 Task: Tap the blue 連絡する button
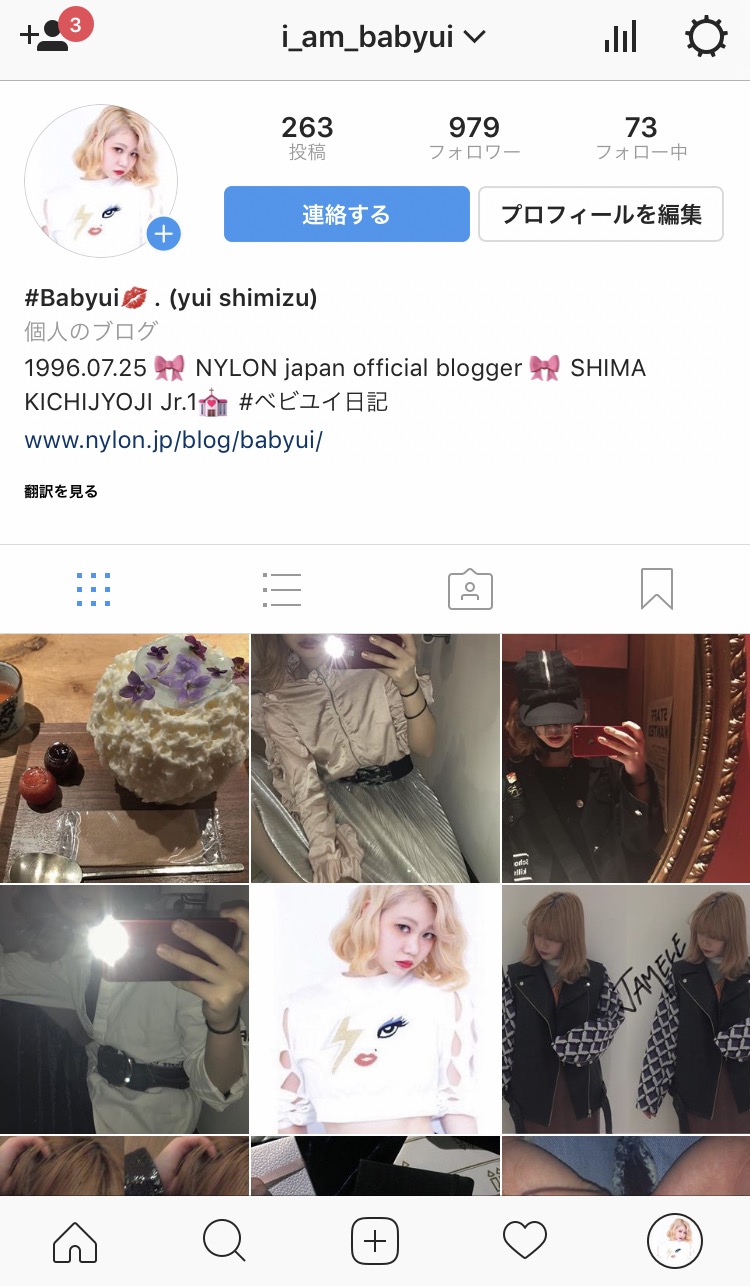346,214
